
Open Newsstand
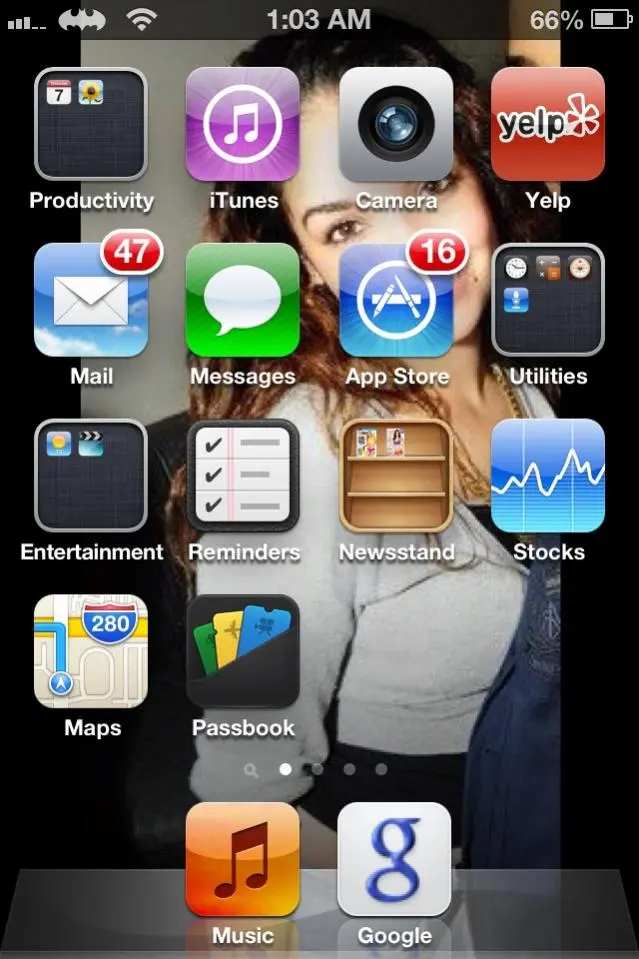tap(395, 476)
